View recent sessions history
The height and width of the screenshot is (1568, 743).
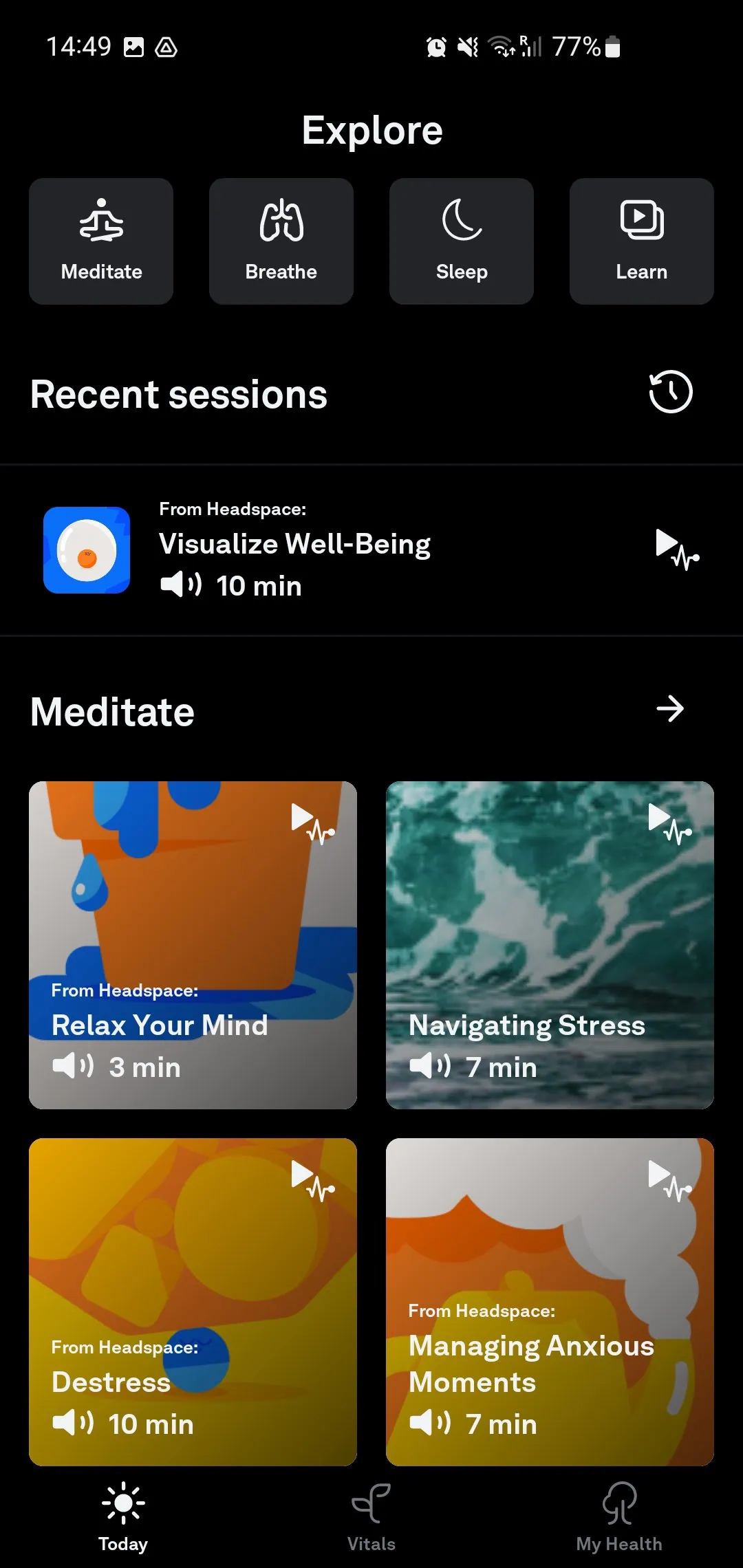click(x=670, y=393)
